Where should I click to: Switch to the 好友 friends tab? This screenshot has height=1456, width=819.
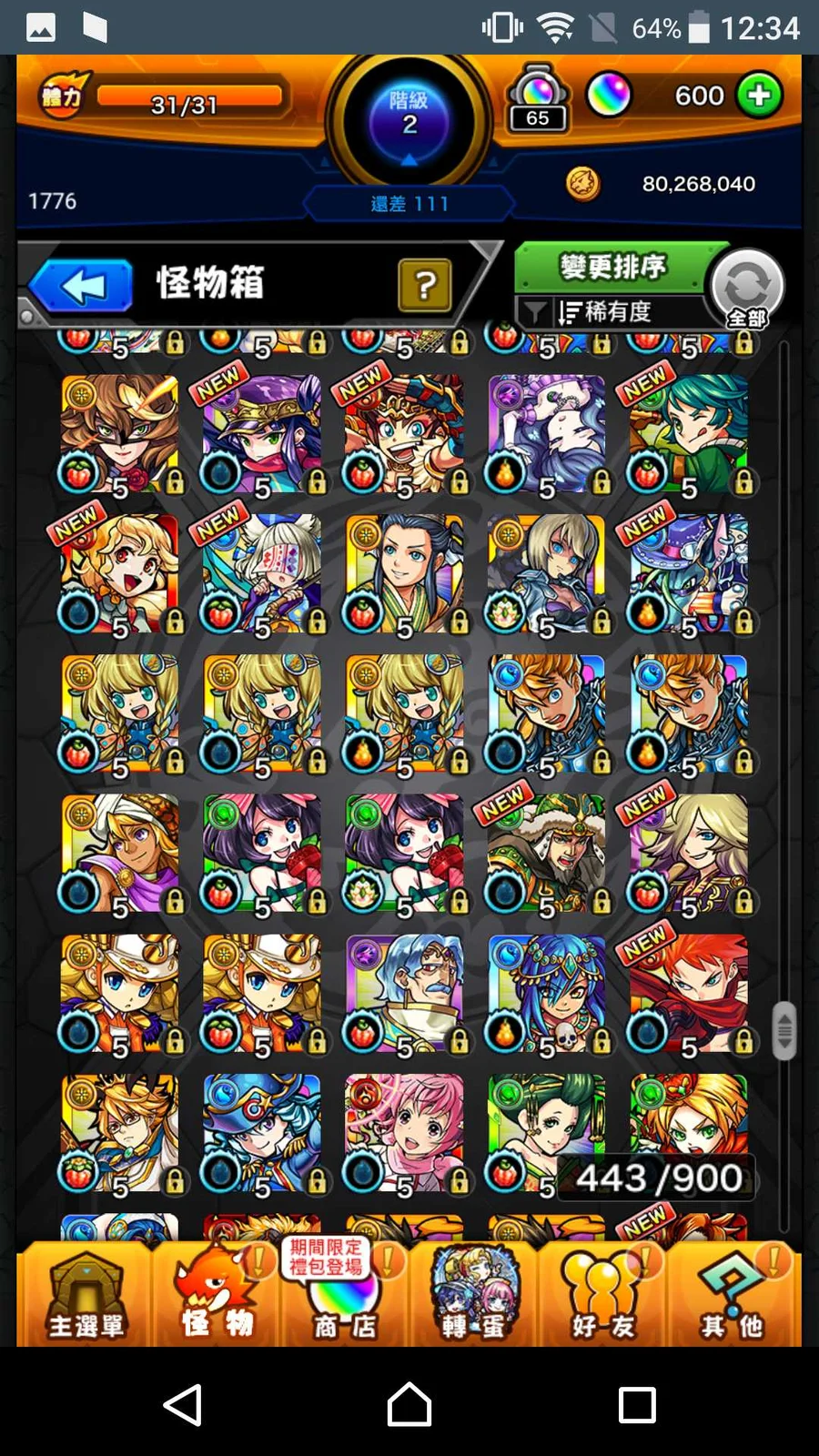[602, 1296]
